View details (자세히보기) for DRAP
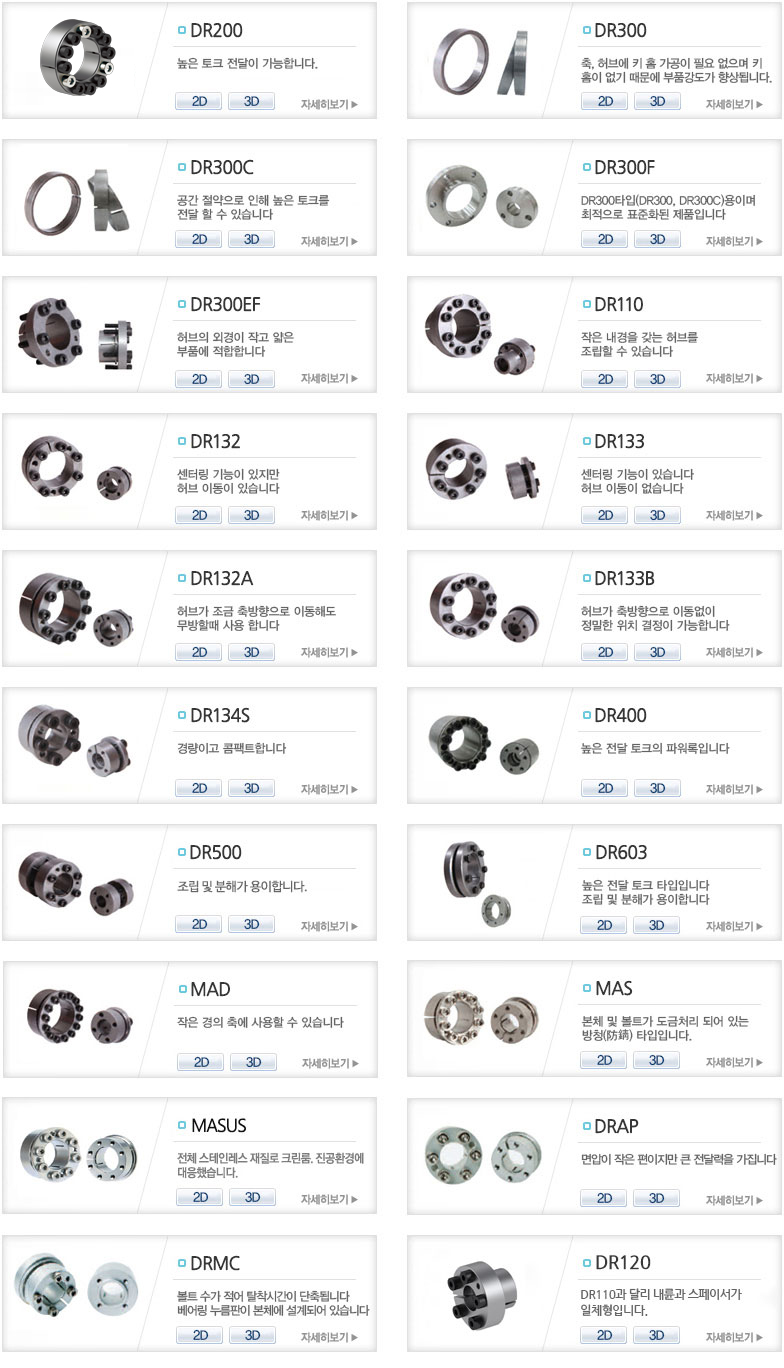This screenshot has width=784, height=1368. (x=734, y=1200)
